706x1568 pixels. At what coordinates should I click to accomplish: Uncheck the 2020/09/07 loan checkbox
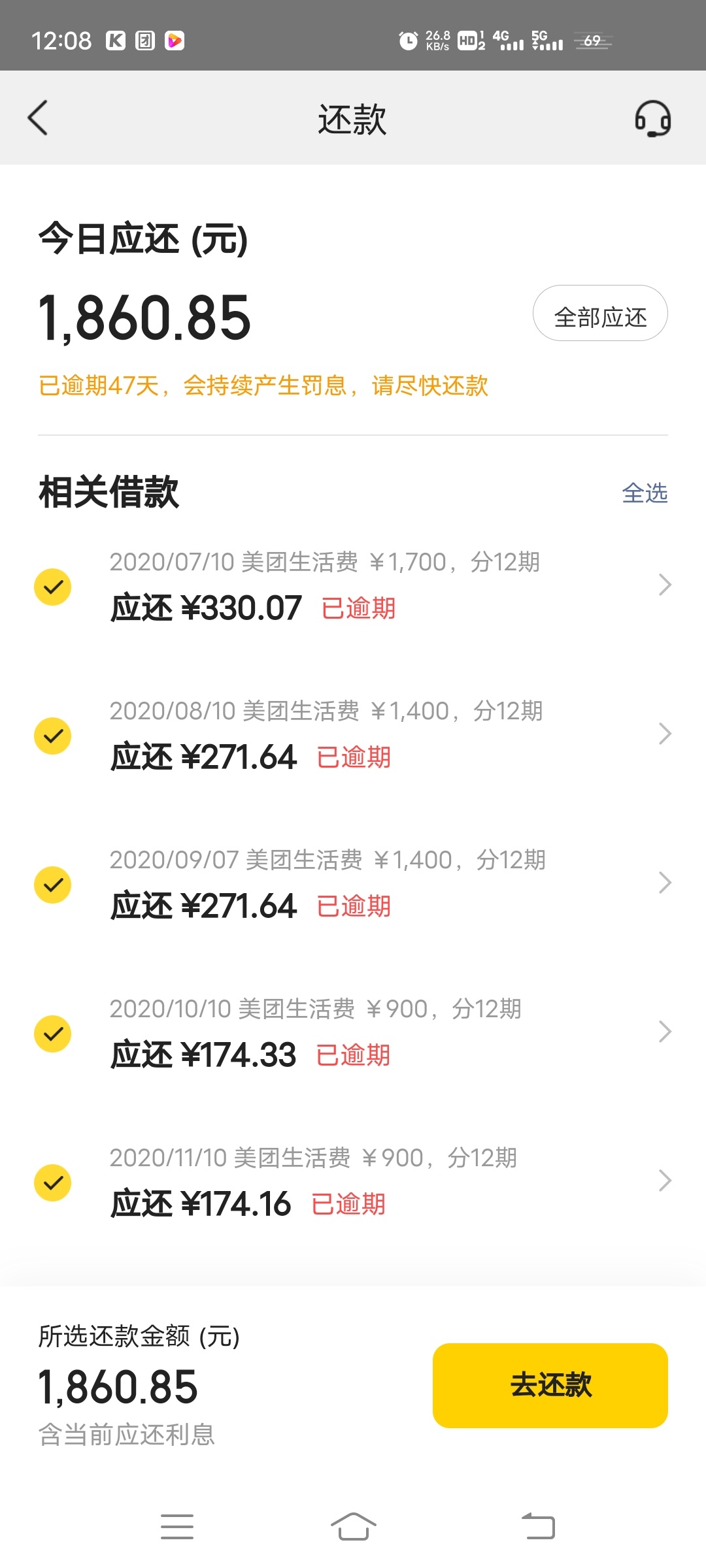pos(52,885)
